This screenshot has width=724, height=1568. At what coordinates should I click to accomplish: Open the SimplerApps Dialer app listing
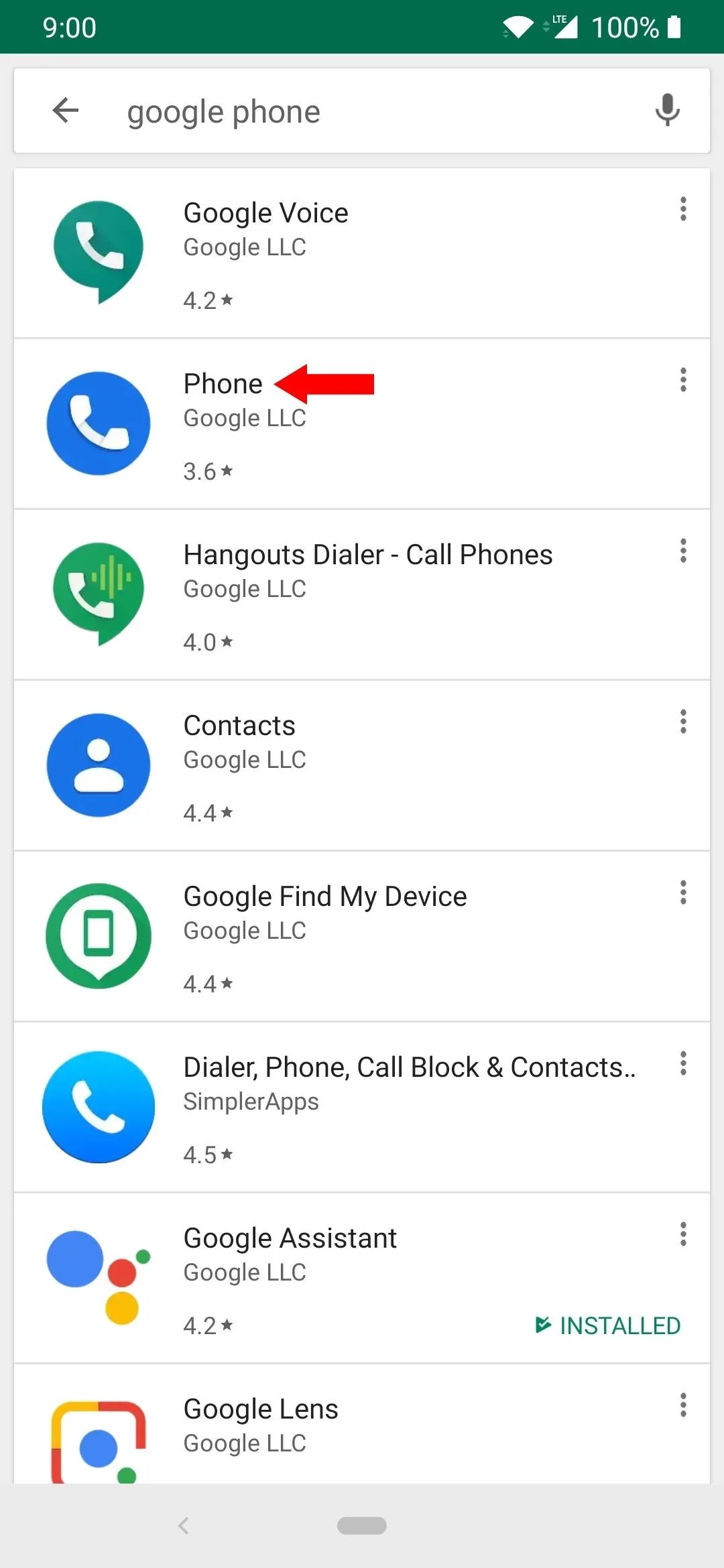[x=362, y=1108]
